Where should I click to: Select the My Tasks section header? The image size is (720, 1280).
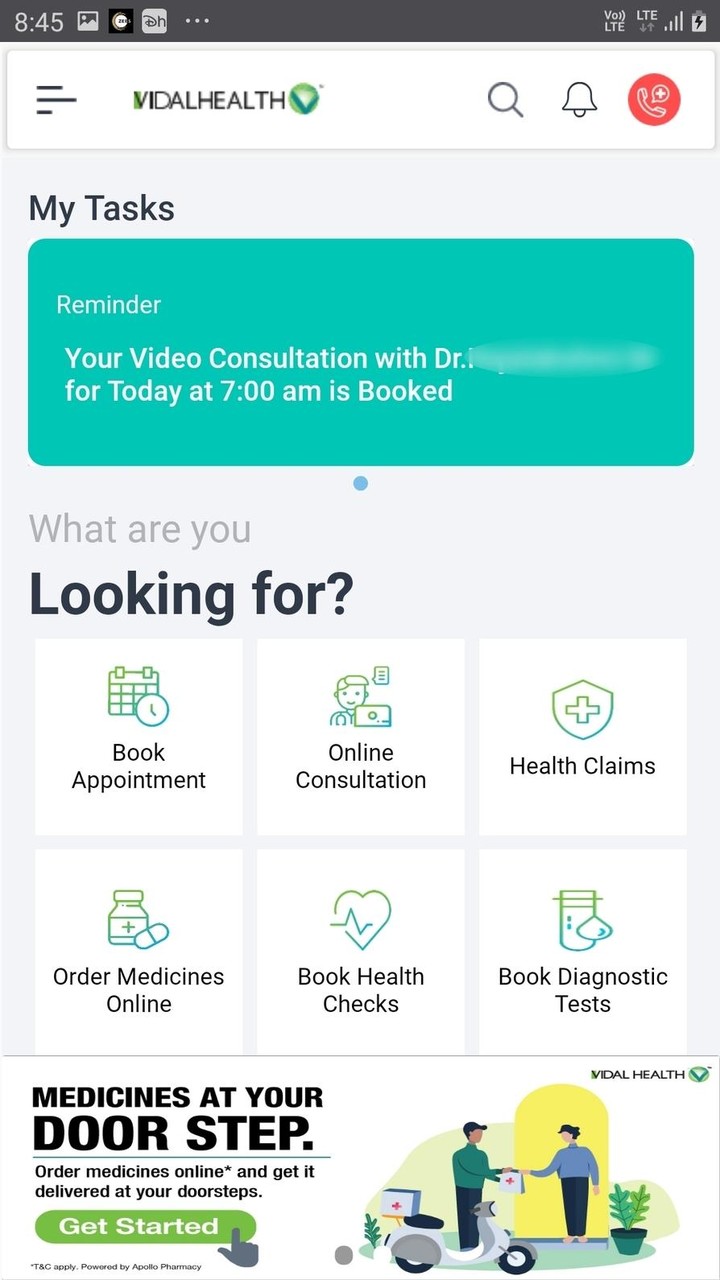point(100,208)
